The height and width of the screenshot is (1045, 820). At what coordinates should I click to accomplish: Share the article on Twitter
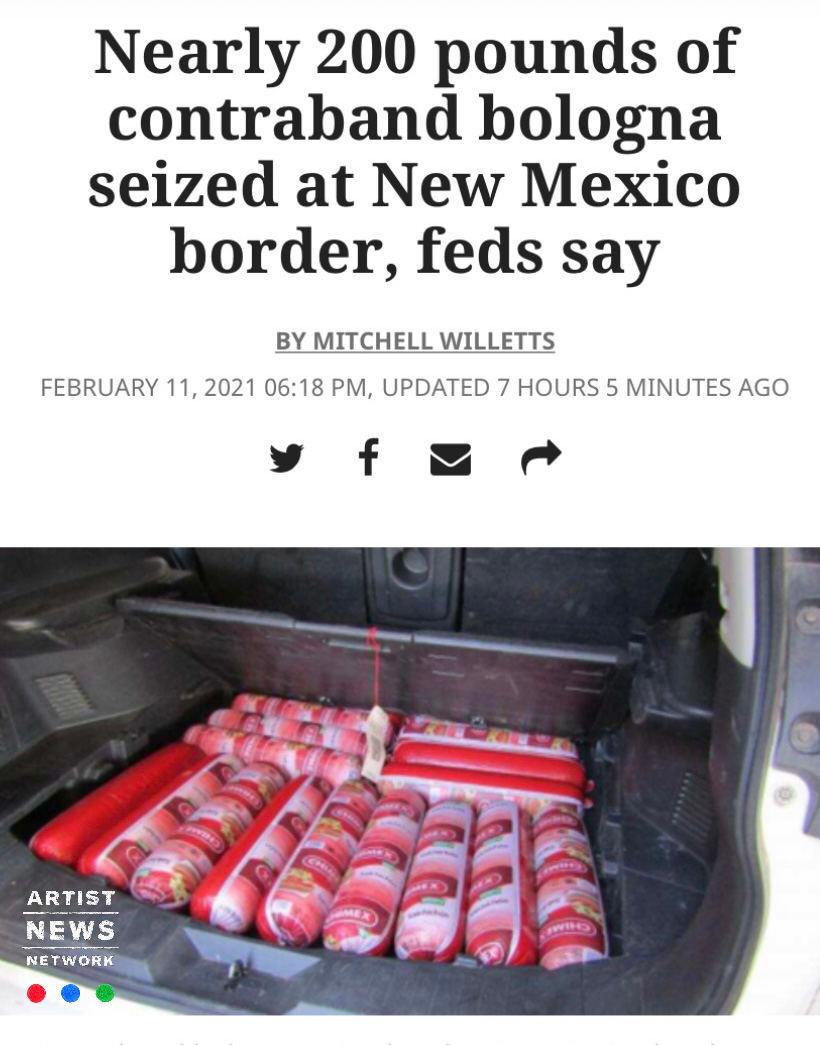(286, 458)
